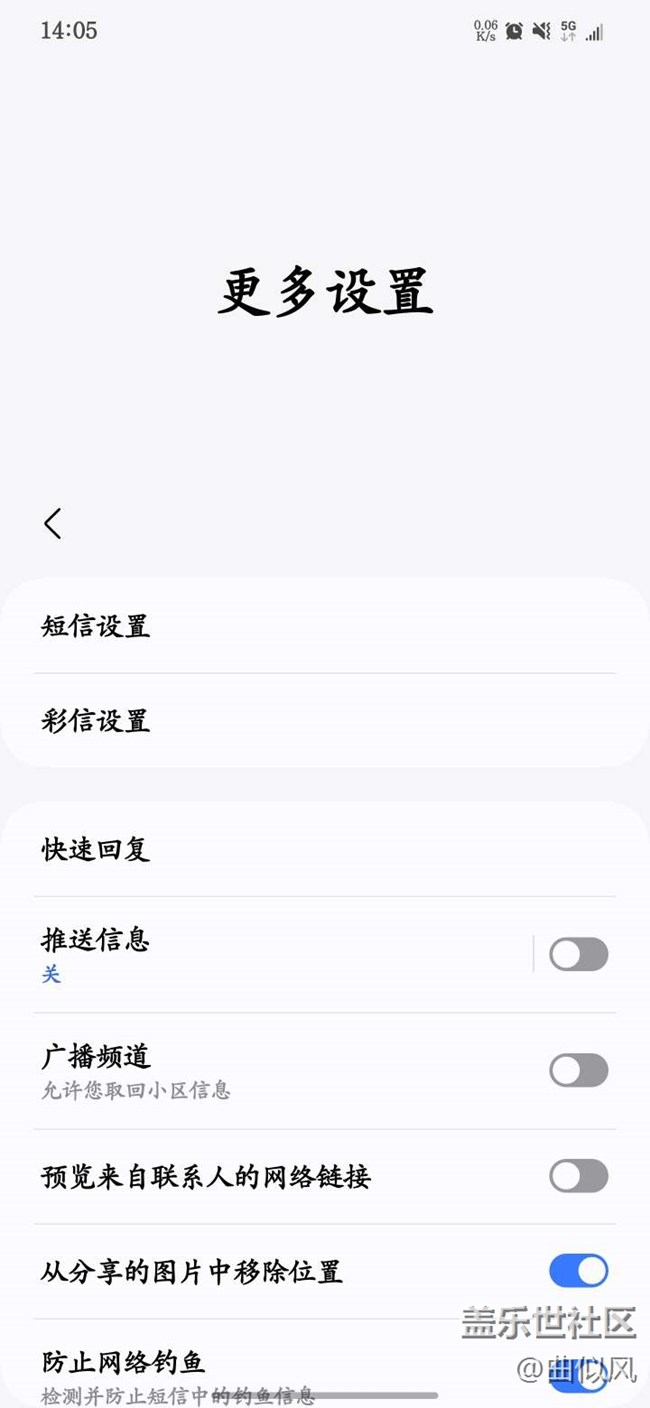Go back from 更多设置

coord(53,523)
